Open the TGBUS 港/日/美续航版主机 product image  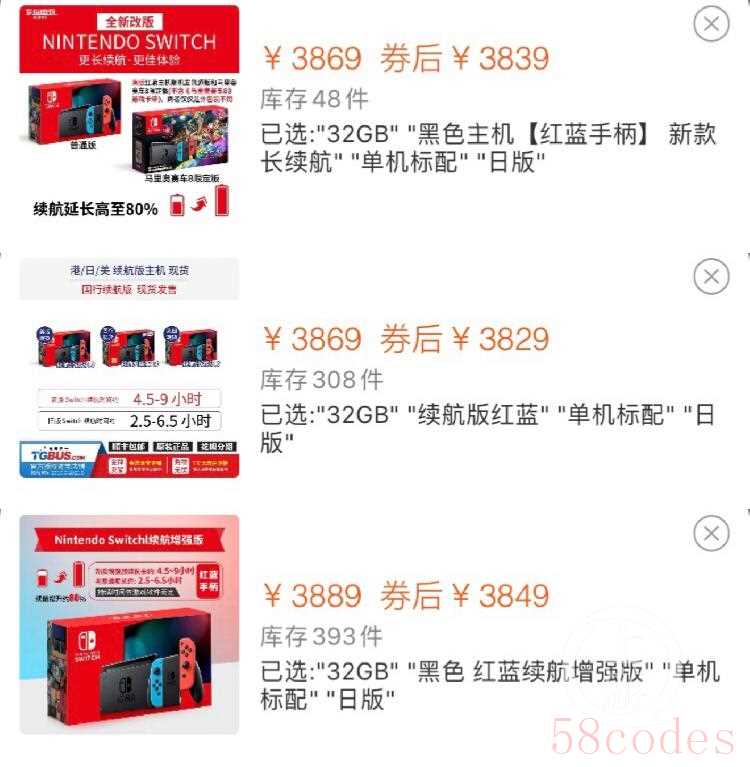tap(130, 368)
